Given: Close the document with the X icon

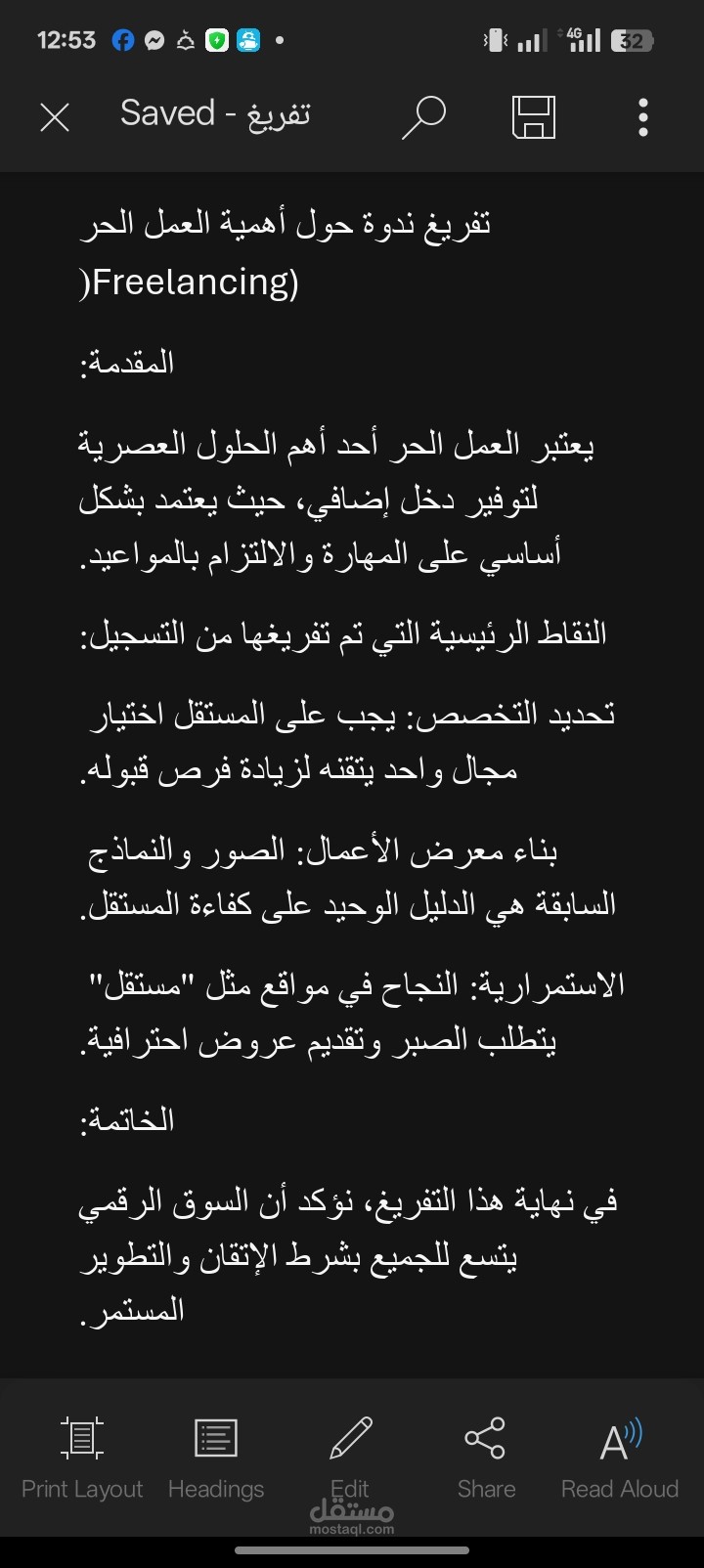Looking at the screenshot, I should [55, 118].
